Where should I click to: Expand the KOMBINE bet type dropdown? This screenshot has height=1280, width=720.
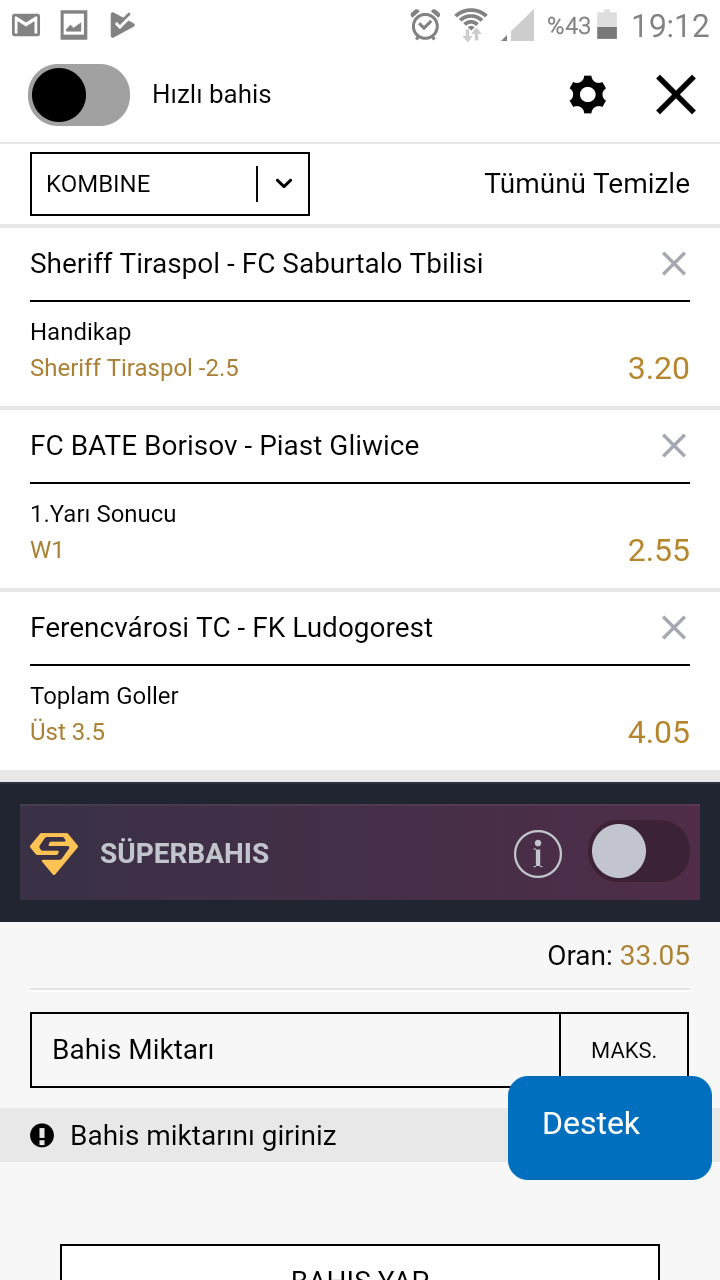[170, 184]
